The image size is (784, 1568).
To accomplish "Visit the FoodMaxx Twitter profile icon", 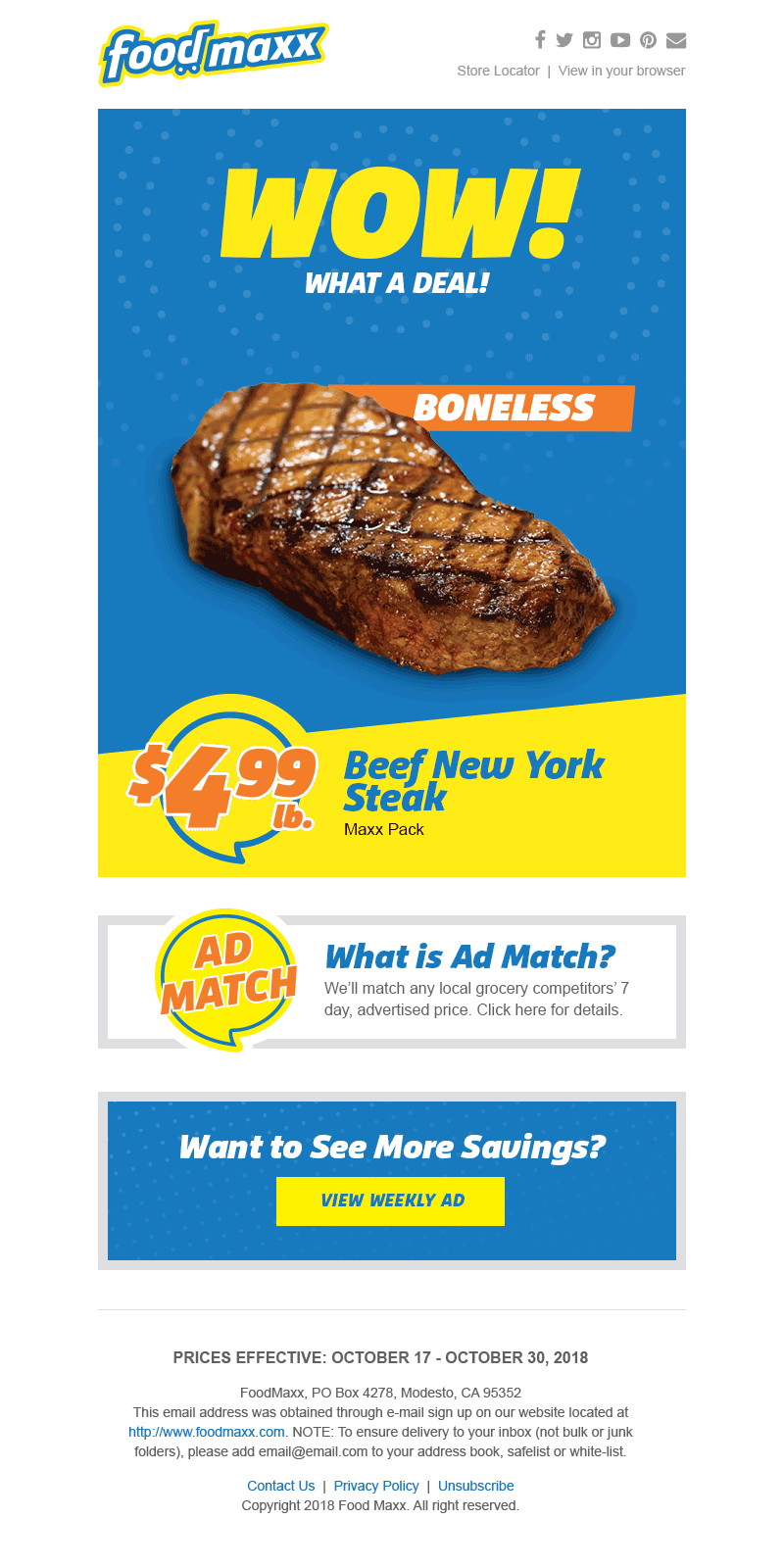I will [x=564, y=40].
